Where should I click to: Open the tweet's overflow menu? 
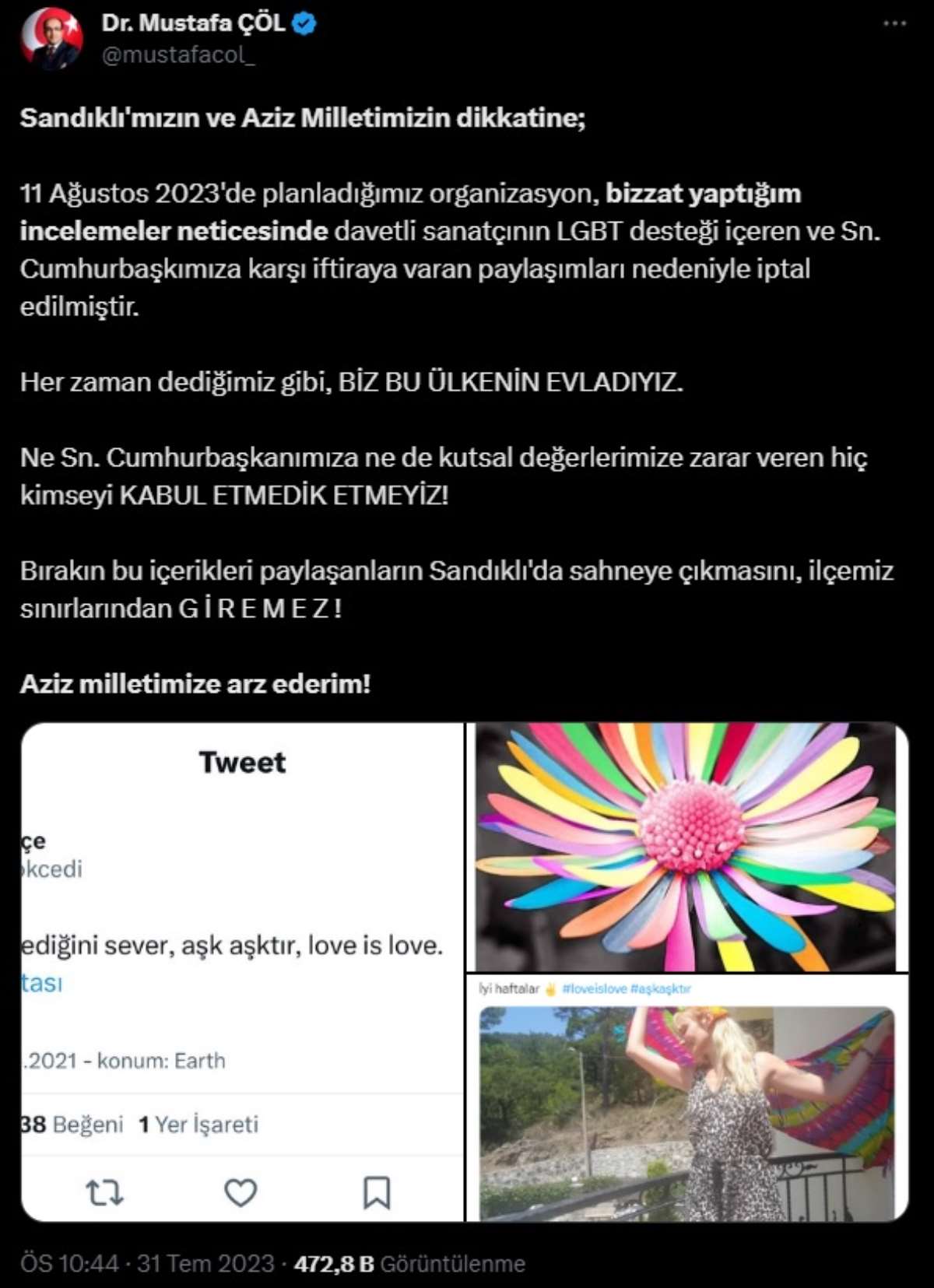(x=894, y=24)
